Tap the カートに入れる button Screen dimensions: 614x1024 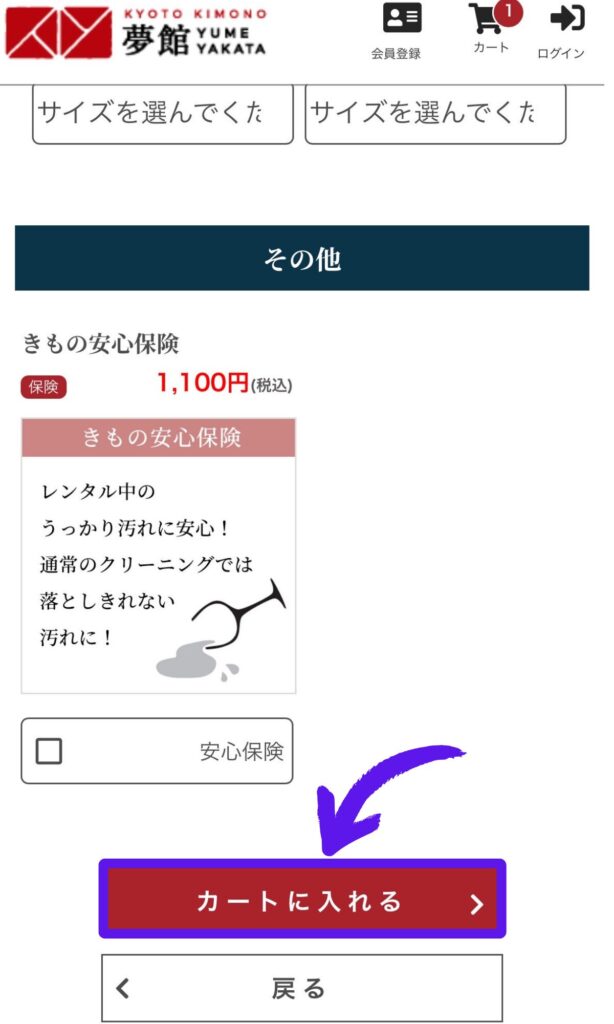click(302, 900)
